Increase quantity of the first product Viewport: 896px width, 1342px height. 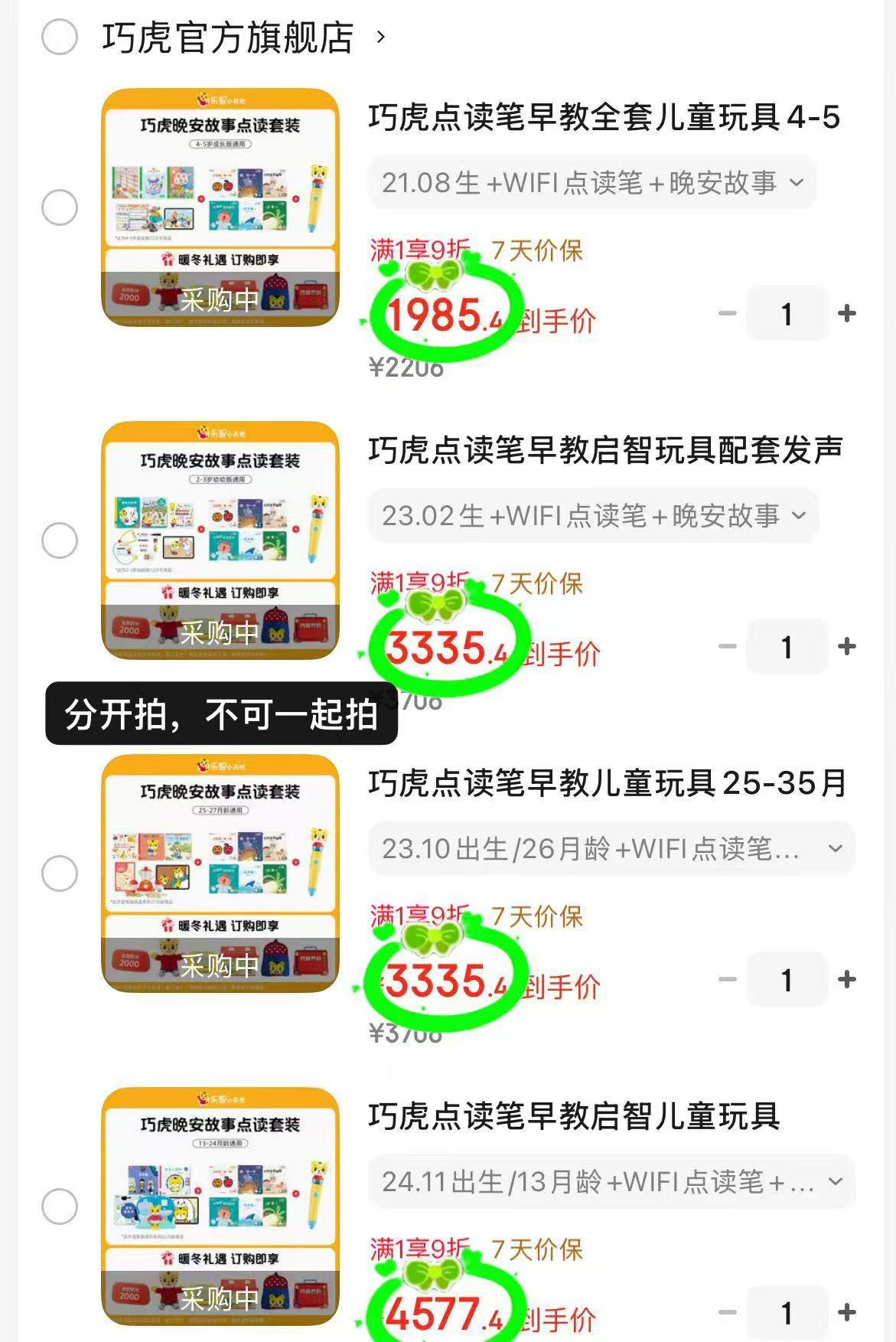tap(845, 313)
